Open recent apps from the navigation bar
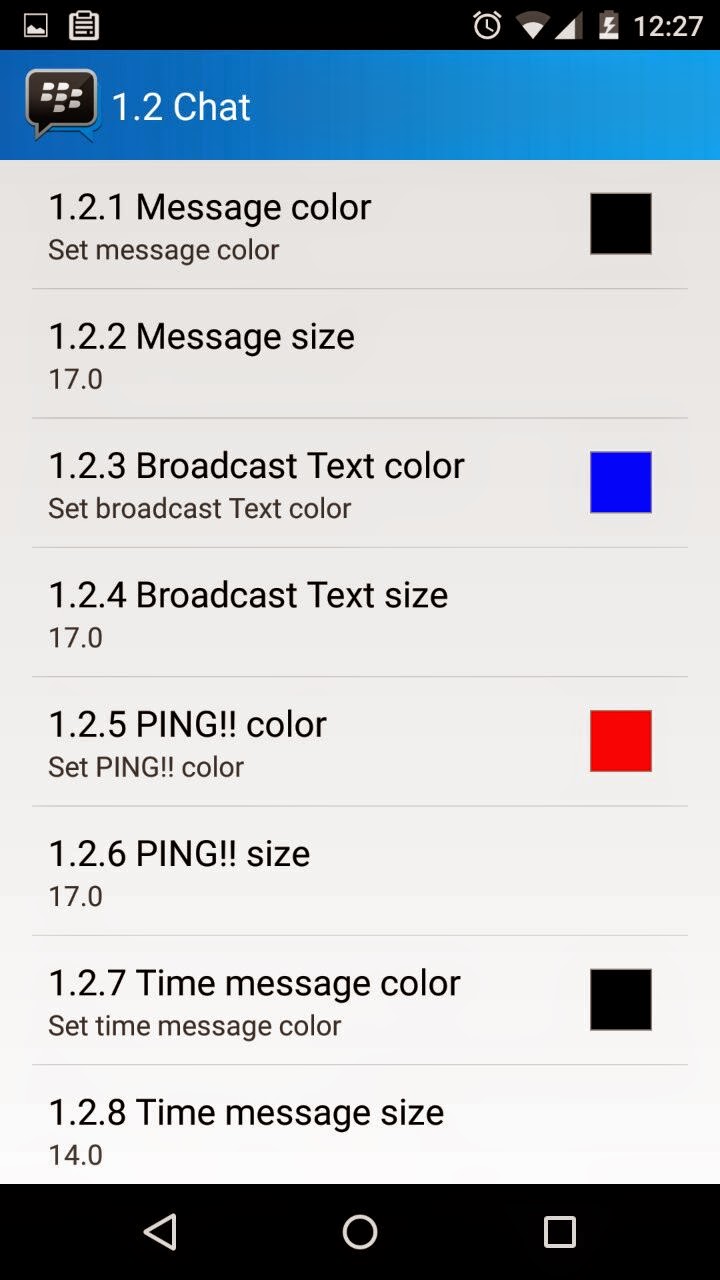 (559, 1232)
